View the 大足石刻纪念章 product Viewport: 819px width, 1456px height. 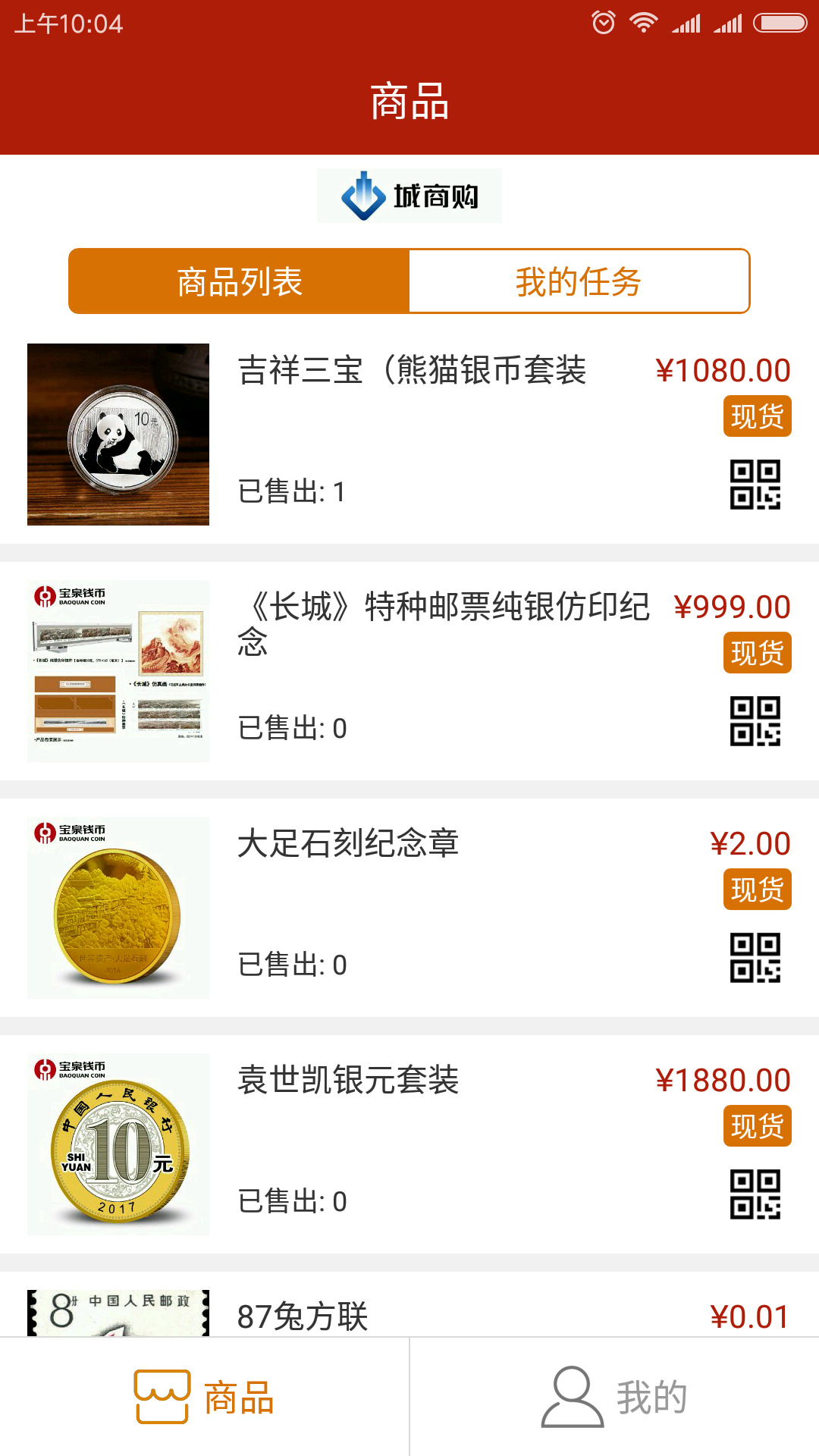[348, 843]
